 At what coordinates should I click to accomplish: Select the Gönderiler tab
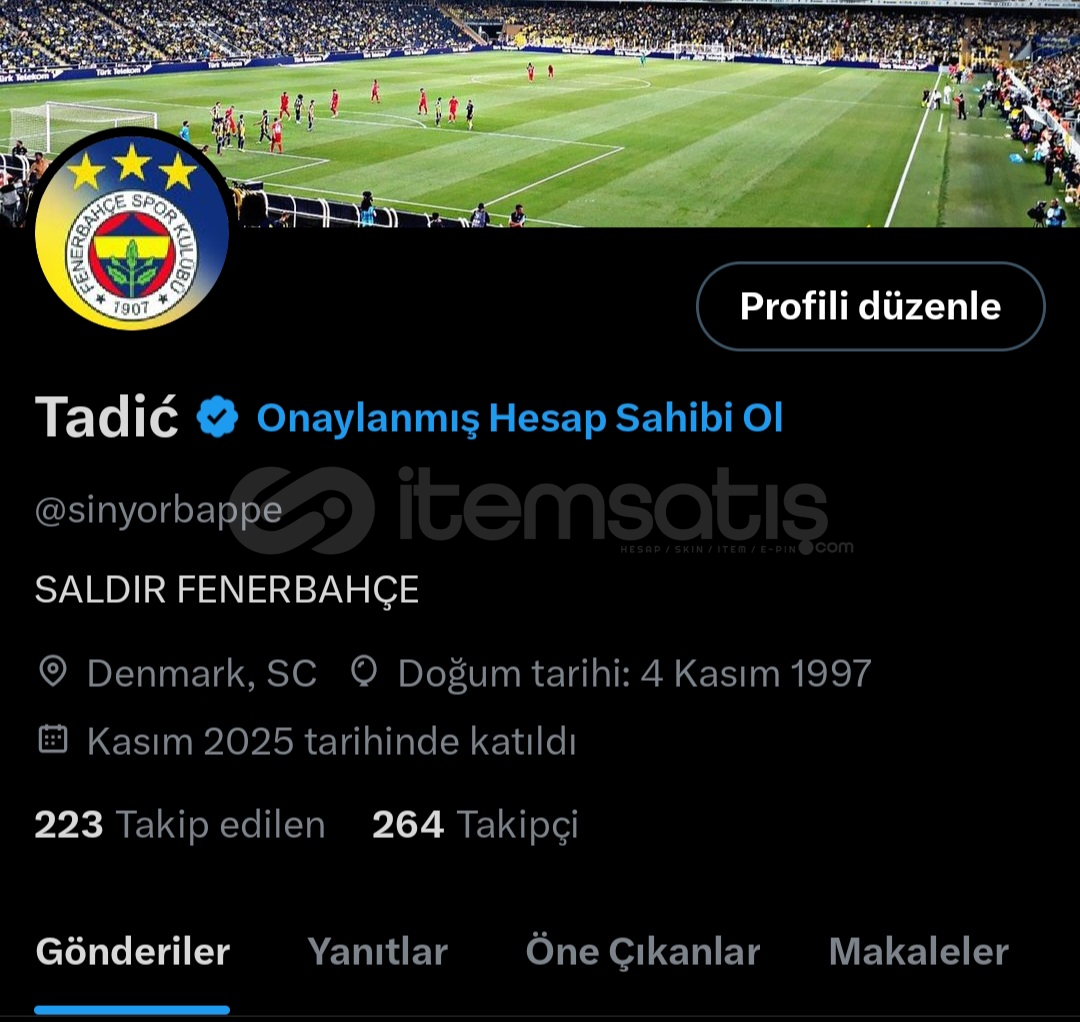click(x=132, y=951)
